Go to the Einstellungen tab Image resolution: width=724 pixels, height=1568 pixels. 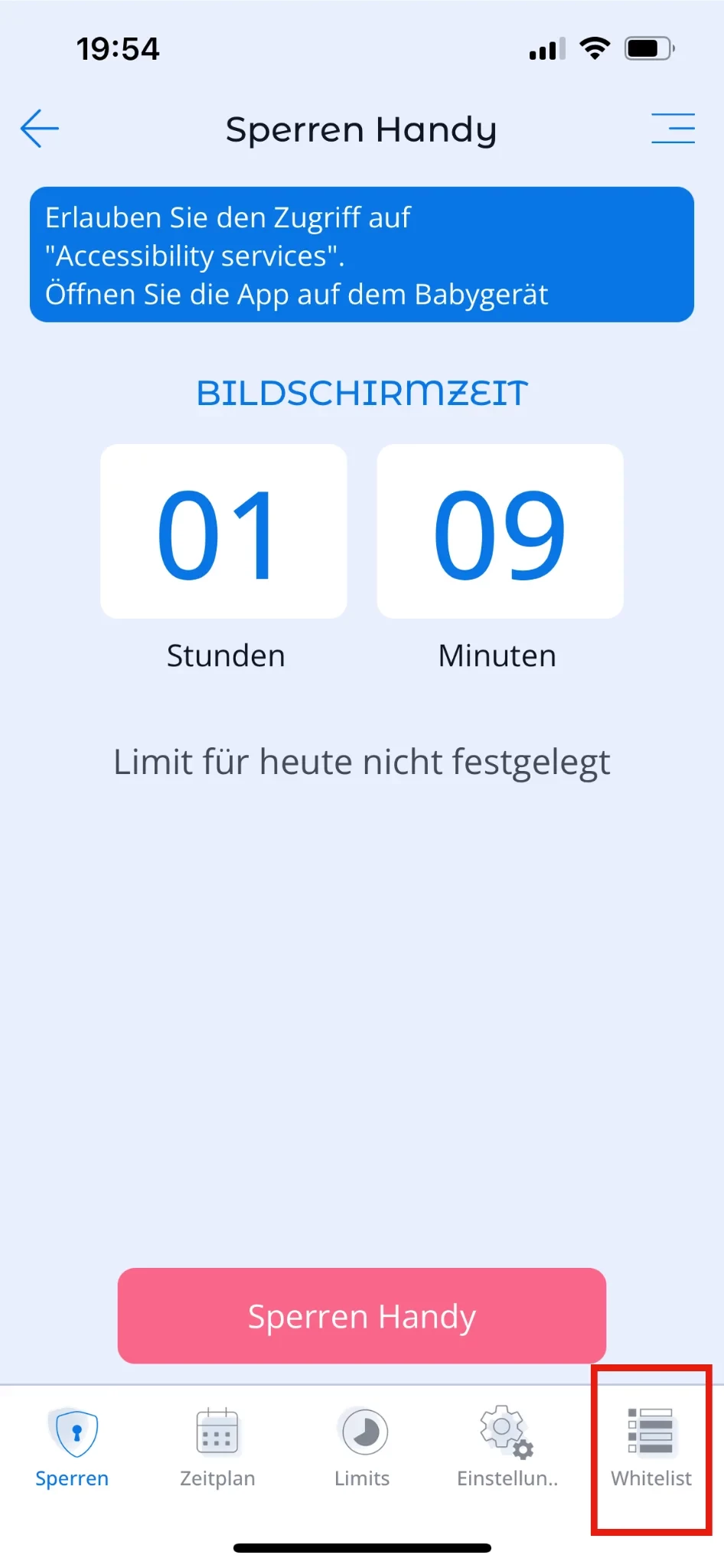[507, 1447]
